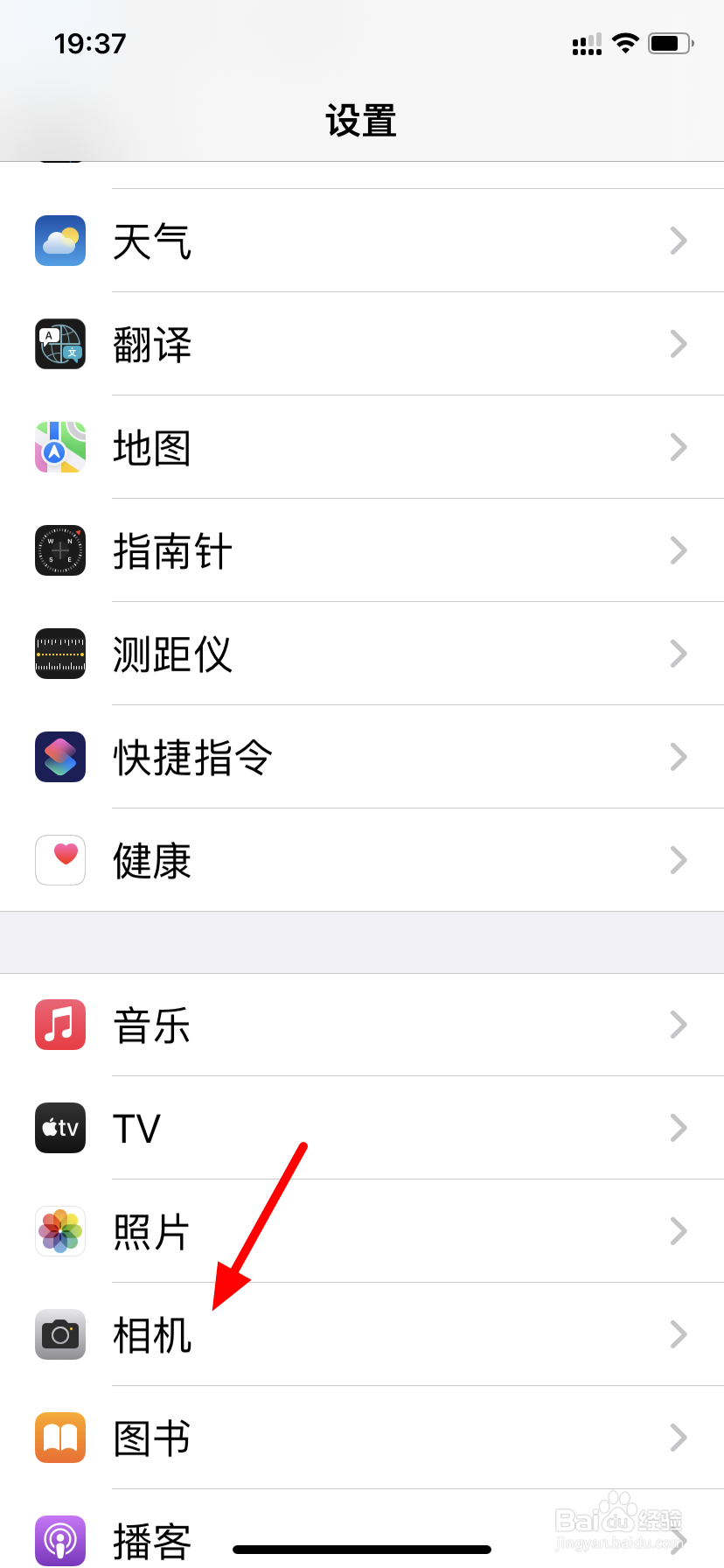The image size is (724, 1568).
Task: Tap the 测距仪 row
Action: pos(362,654)
